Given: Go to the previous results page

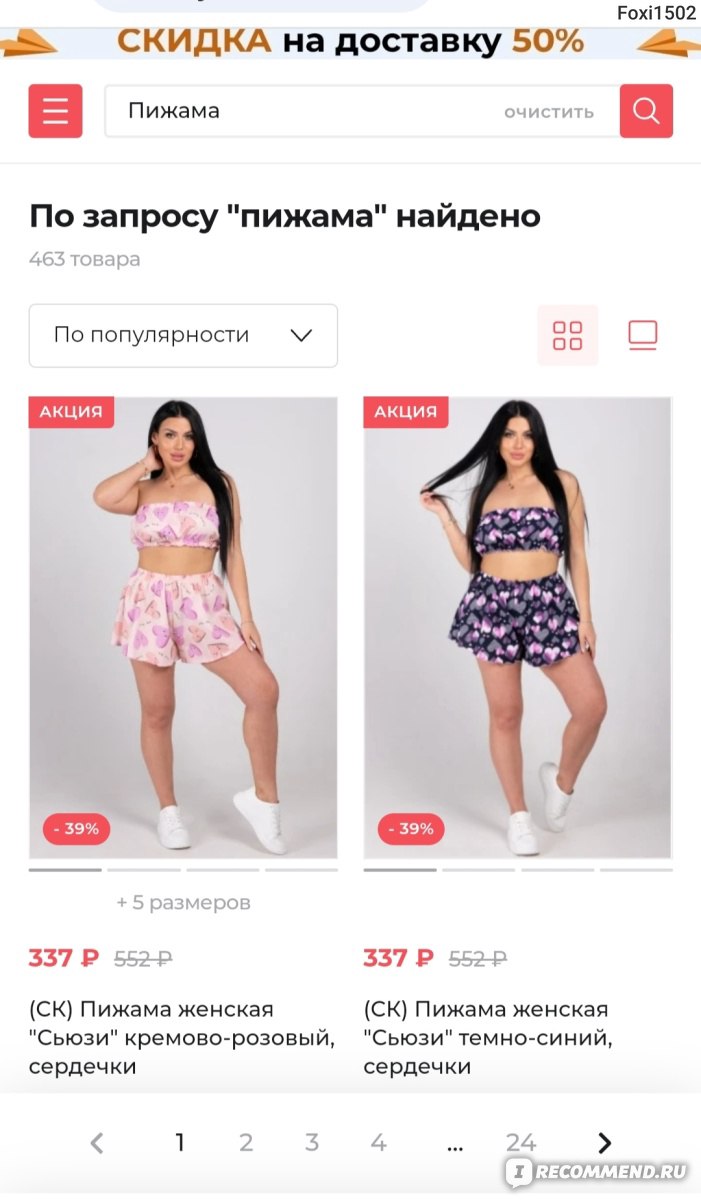Looking at the screenshot, I should (97, 1143).
